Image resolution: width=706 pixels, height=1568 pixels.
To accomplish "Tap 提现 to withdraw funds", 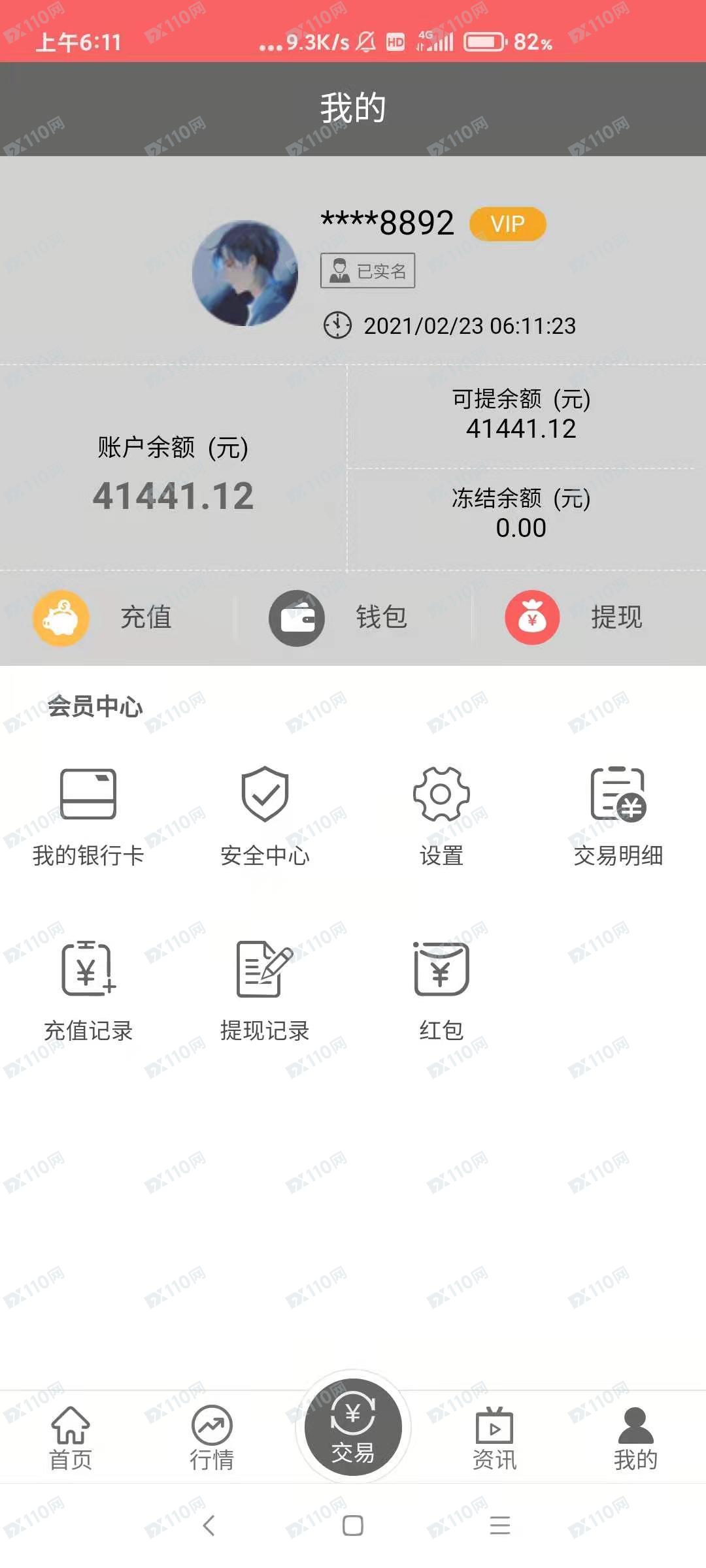I will (x=575, y=617).
